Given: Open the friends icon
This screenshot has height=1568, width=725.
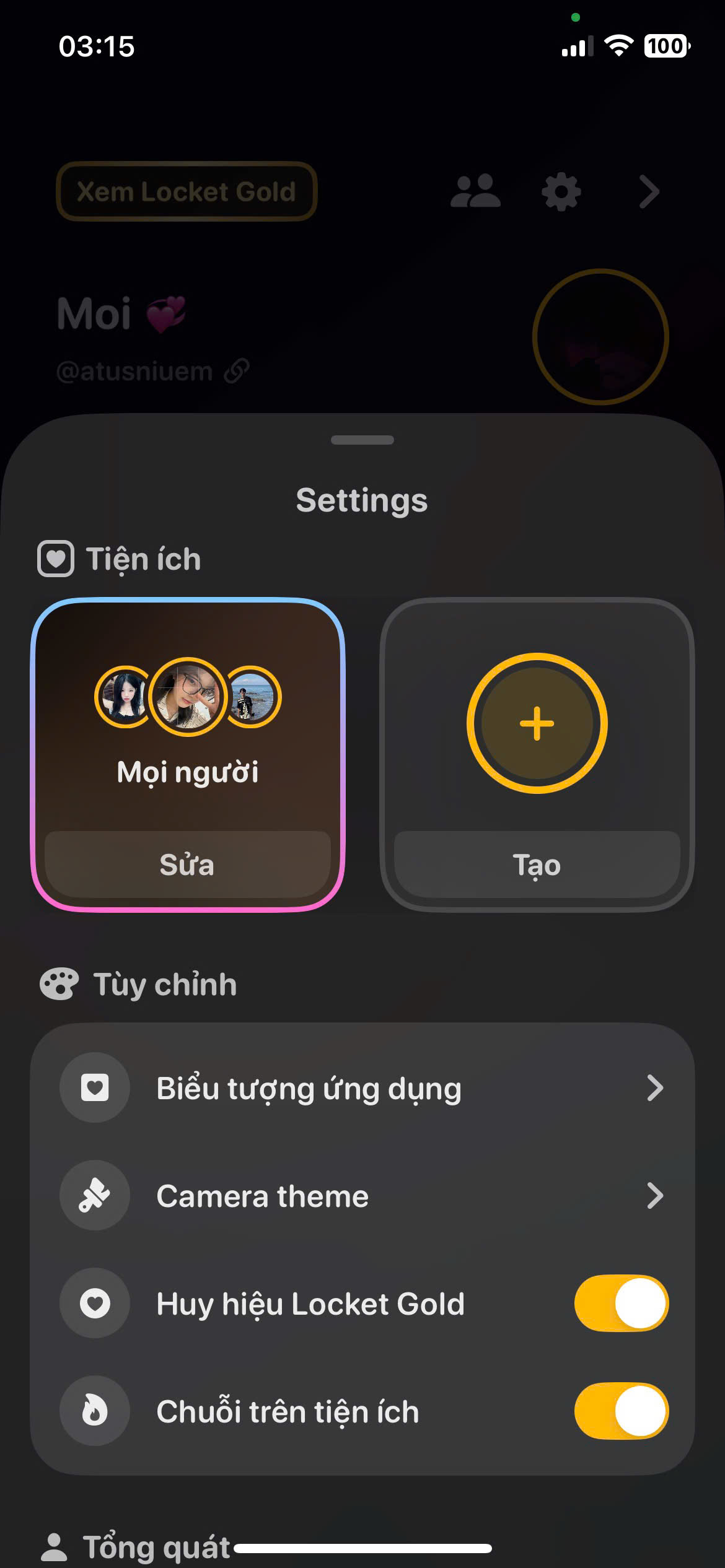Looking at the screenshot, I should point(475,191).
